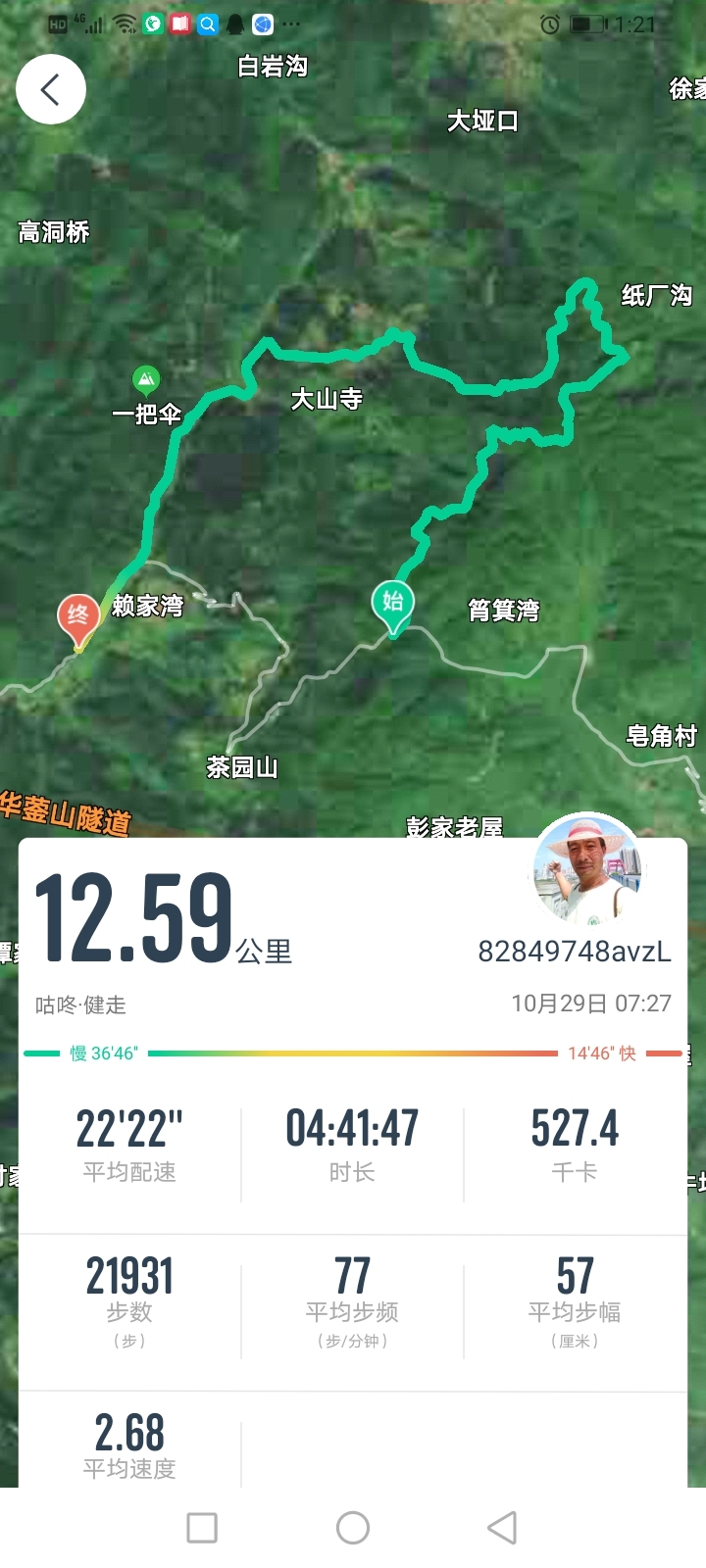Tap the system home button

point(353,1527)
